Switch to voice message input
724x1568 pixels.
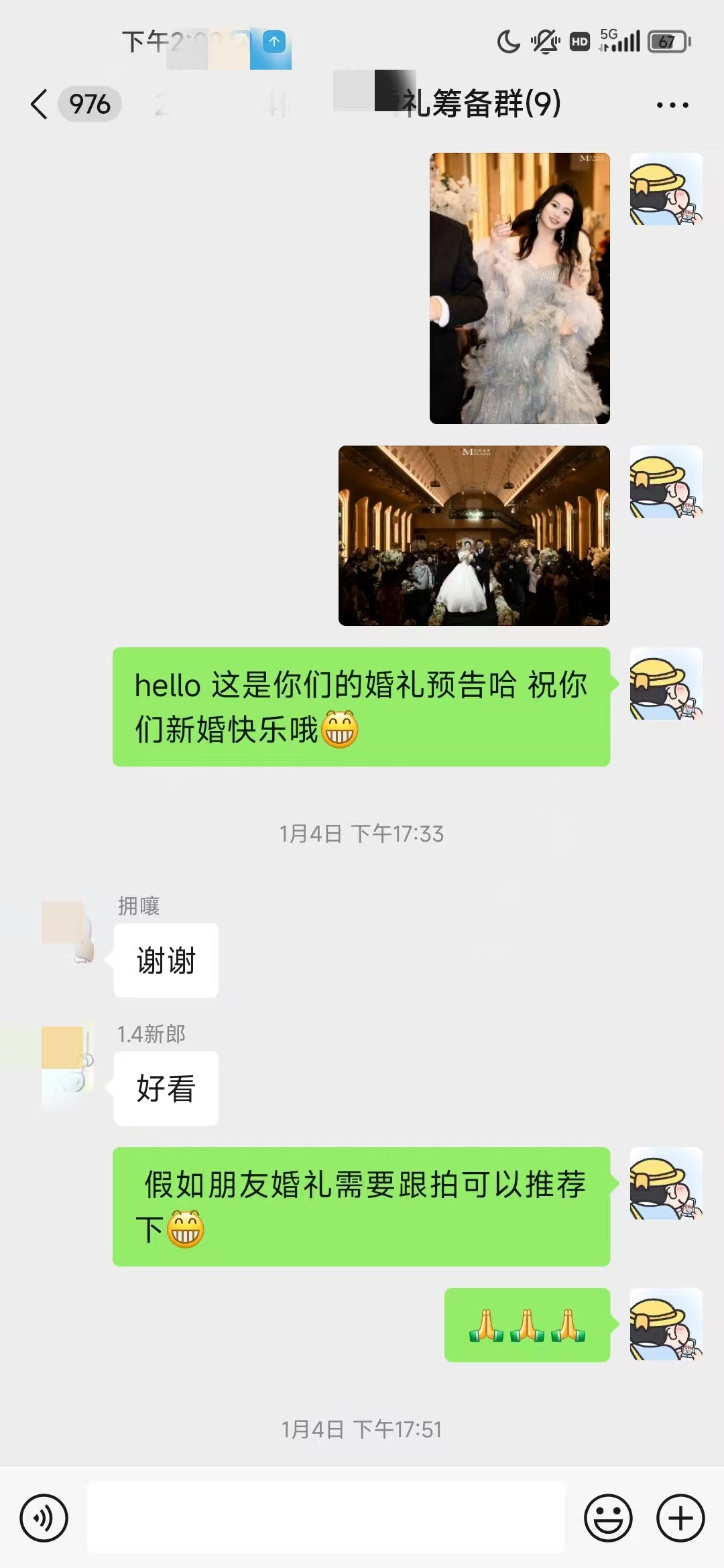point(44,1518)
